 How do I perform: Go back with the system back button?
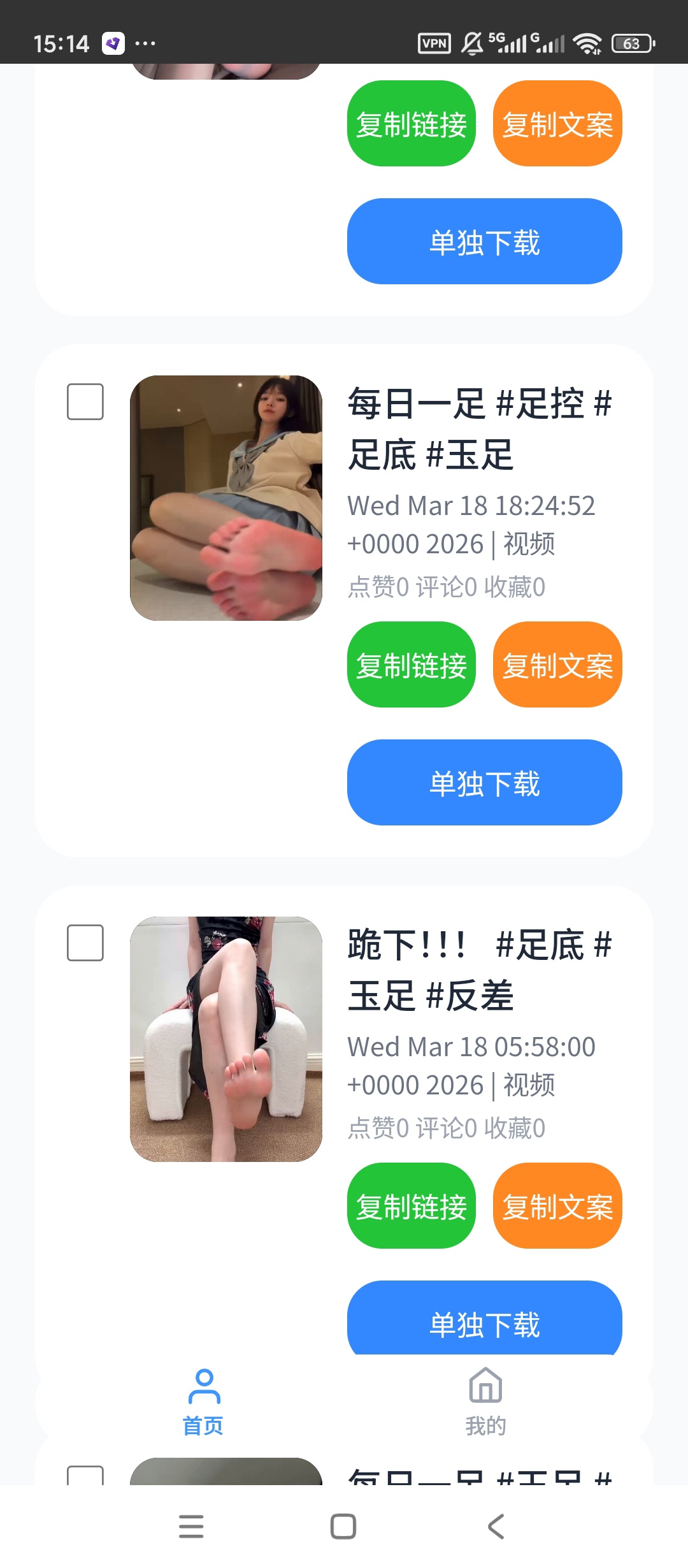pyautogui.click(x=496, y=1527)
